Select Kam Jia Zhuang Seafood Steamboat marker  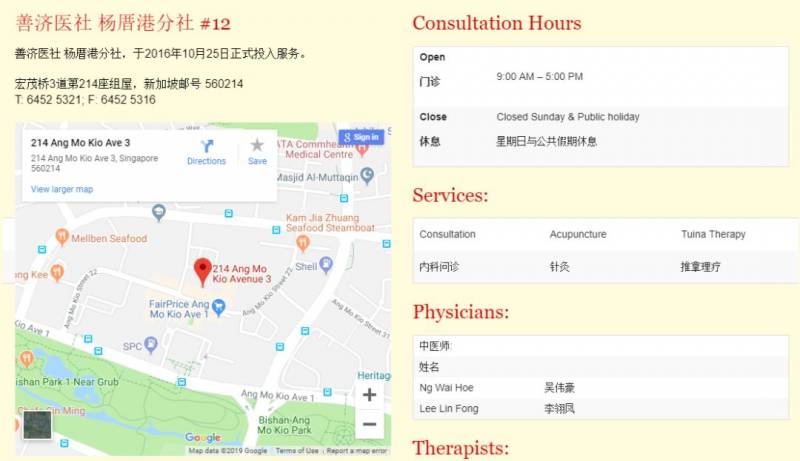tap(304, 241)
